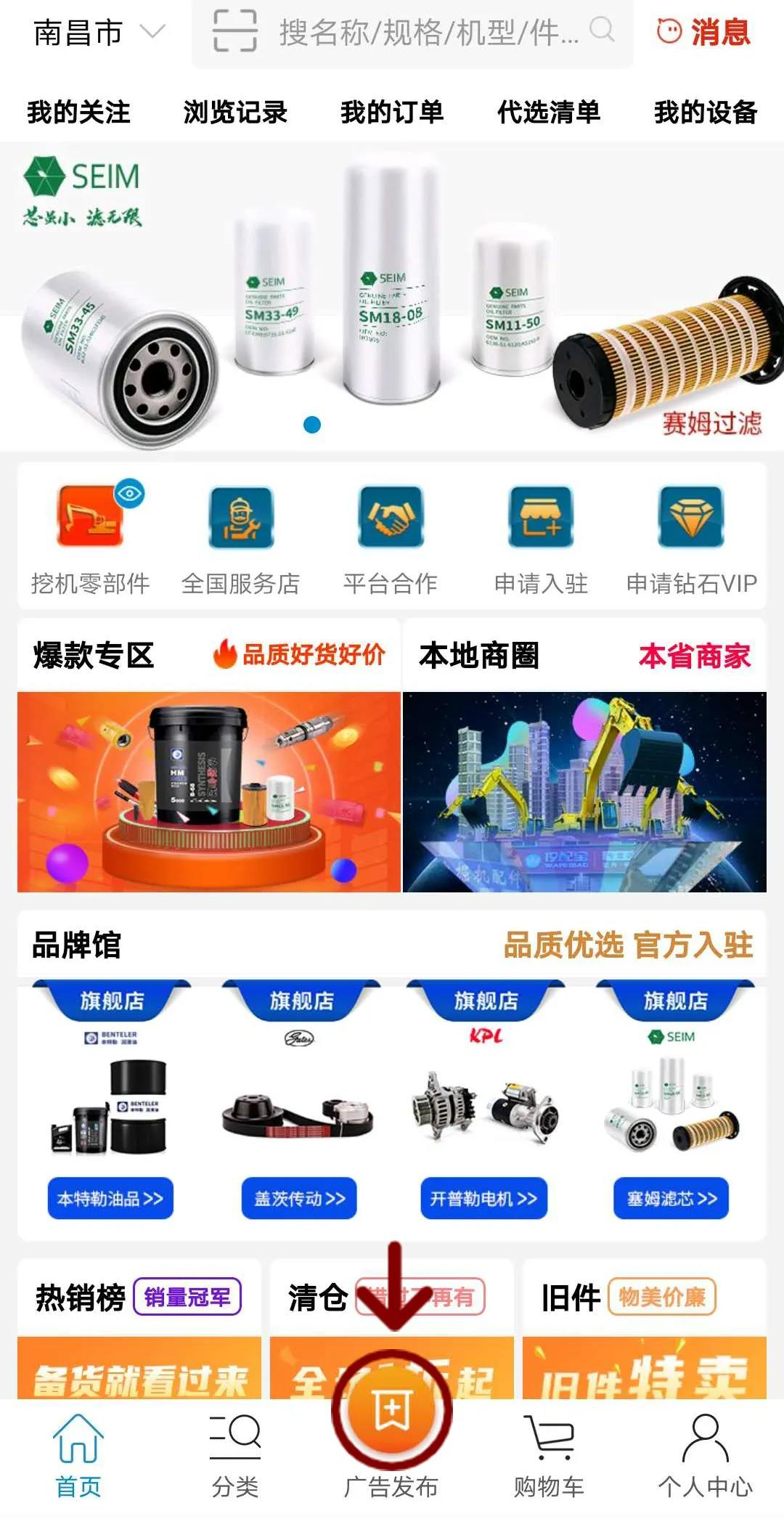This screenshot has height=1519, width=784.
Task: Go to 我的关注
Action: click(x=78, y=112)
